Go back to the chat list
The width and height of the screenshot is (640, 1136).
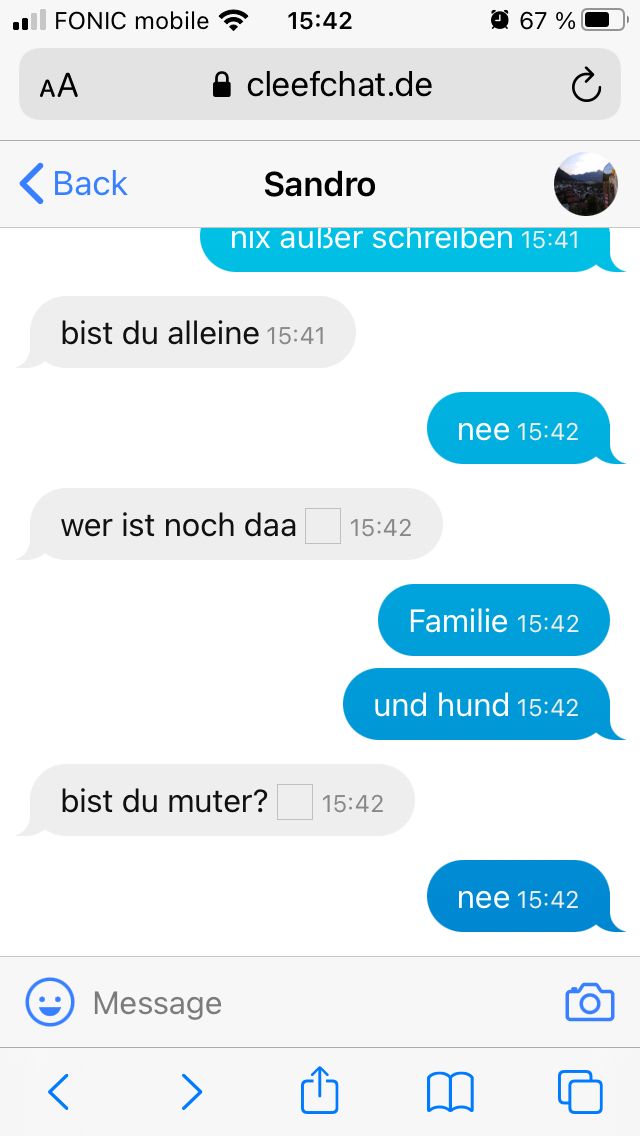point(74,184)
